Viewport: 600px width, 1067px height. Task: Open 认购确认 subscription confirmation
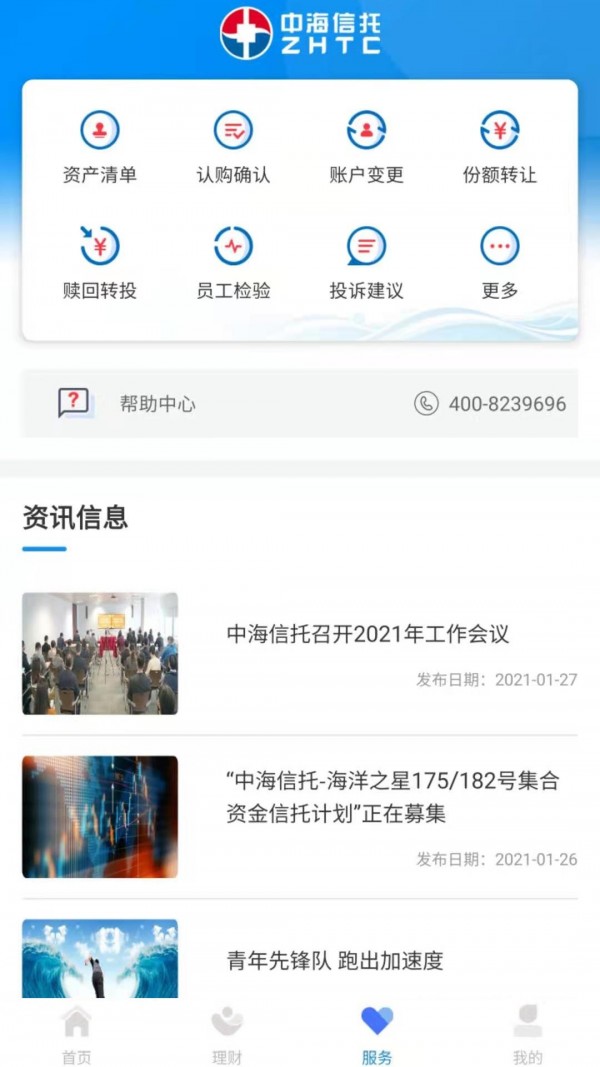[233, 146]
